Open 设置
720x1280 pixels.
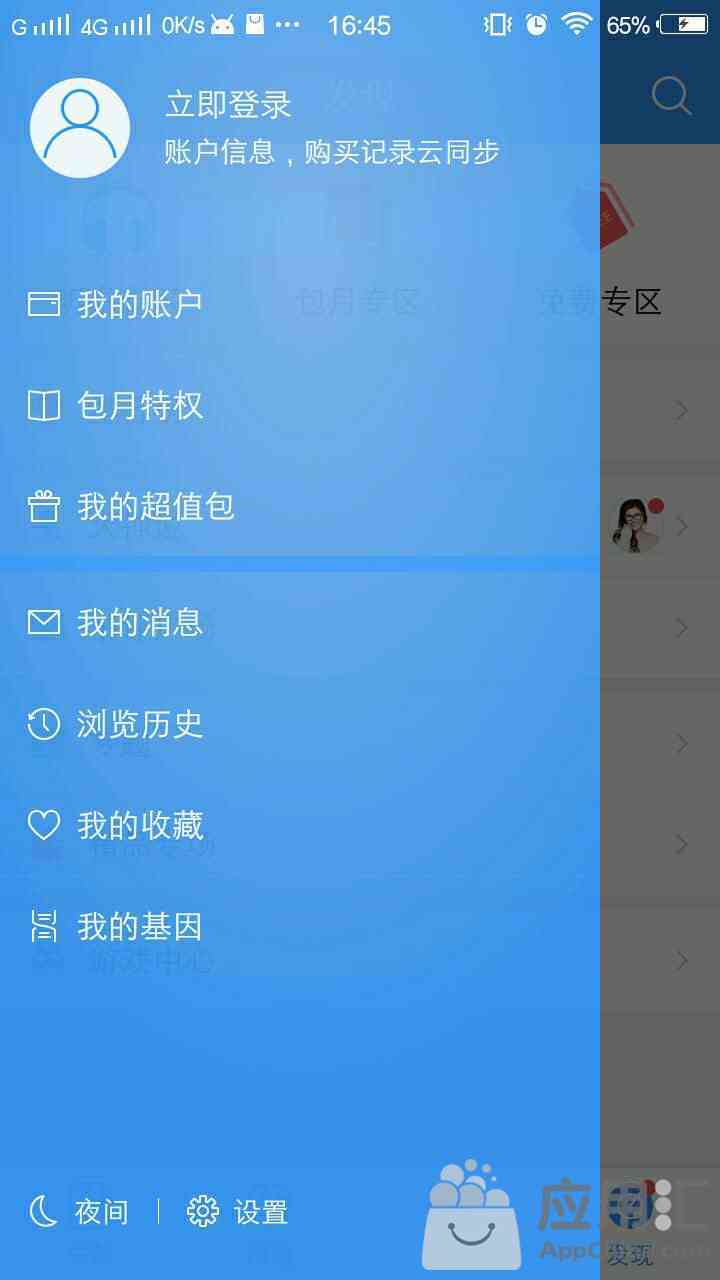[237, 1212]
